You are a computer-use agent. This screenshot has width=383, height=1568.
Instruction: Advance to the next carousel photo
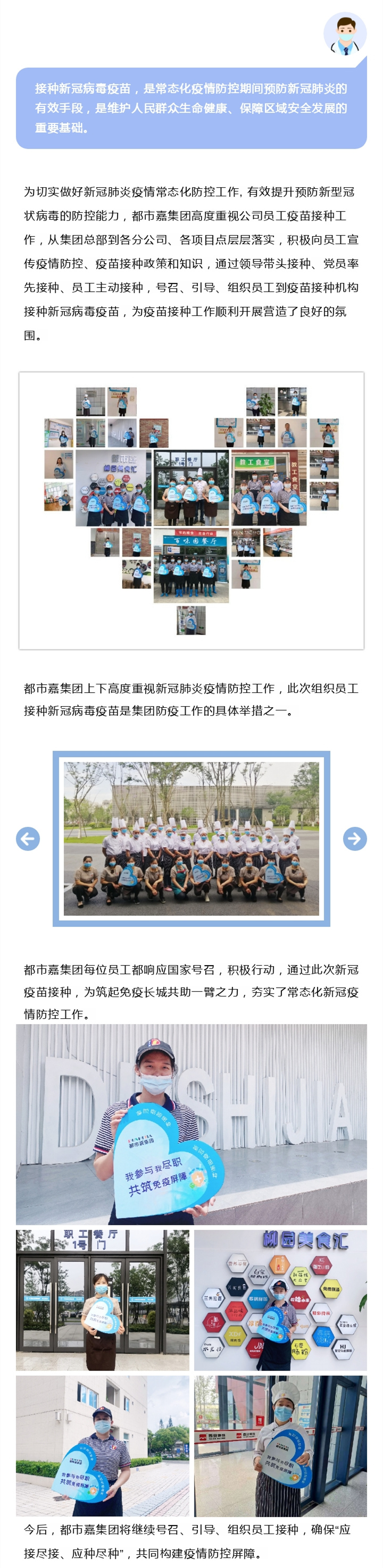coord(354,838)
